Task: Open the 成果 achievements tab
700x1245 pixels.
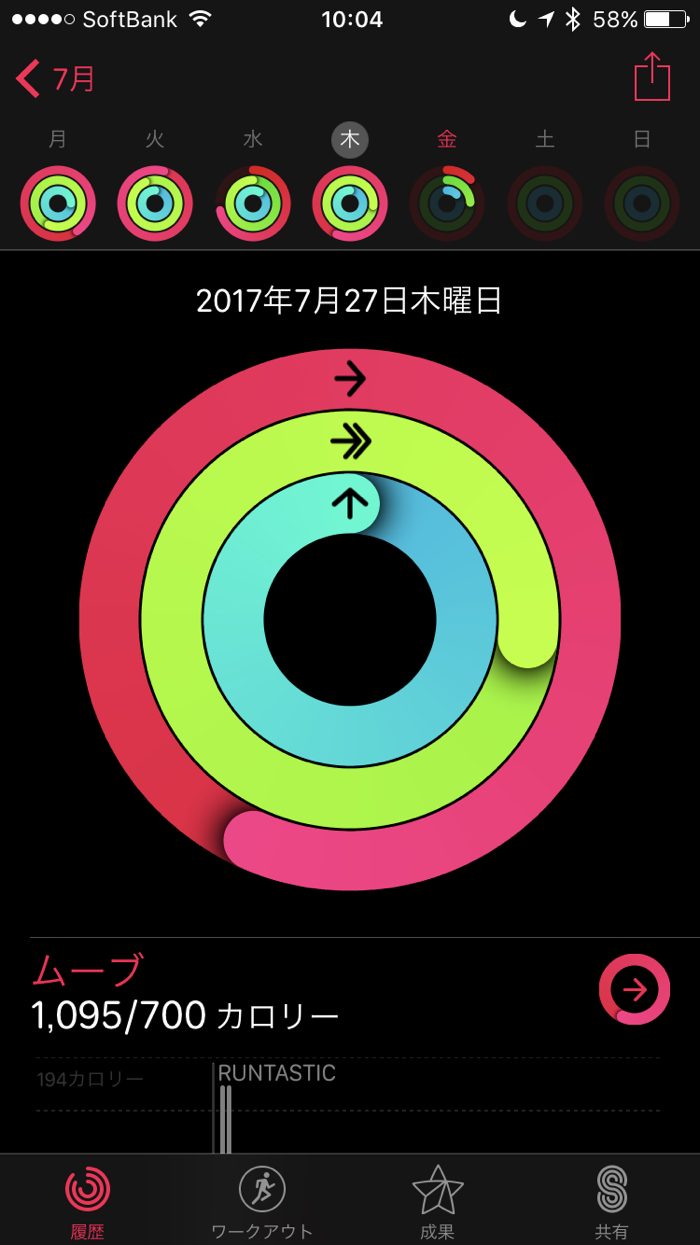Action: [437, 1200]
